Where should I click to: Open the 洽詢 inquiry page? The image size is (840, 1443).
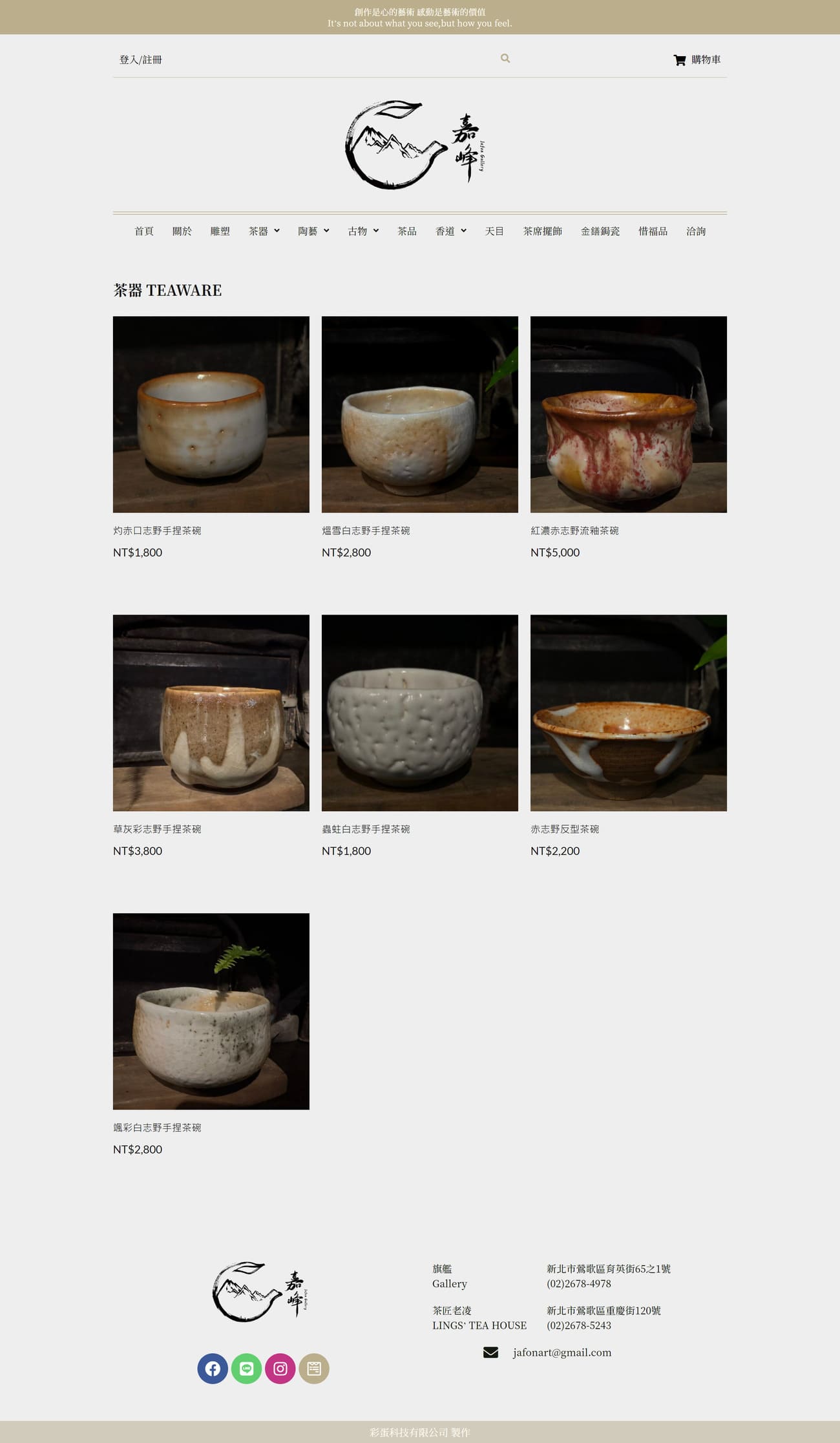point(695,231)
